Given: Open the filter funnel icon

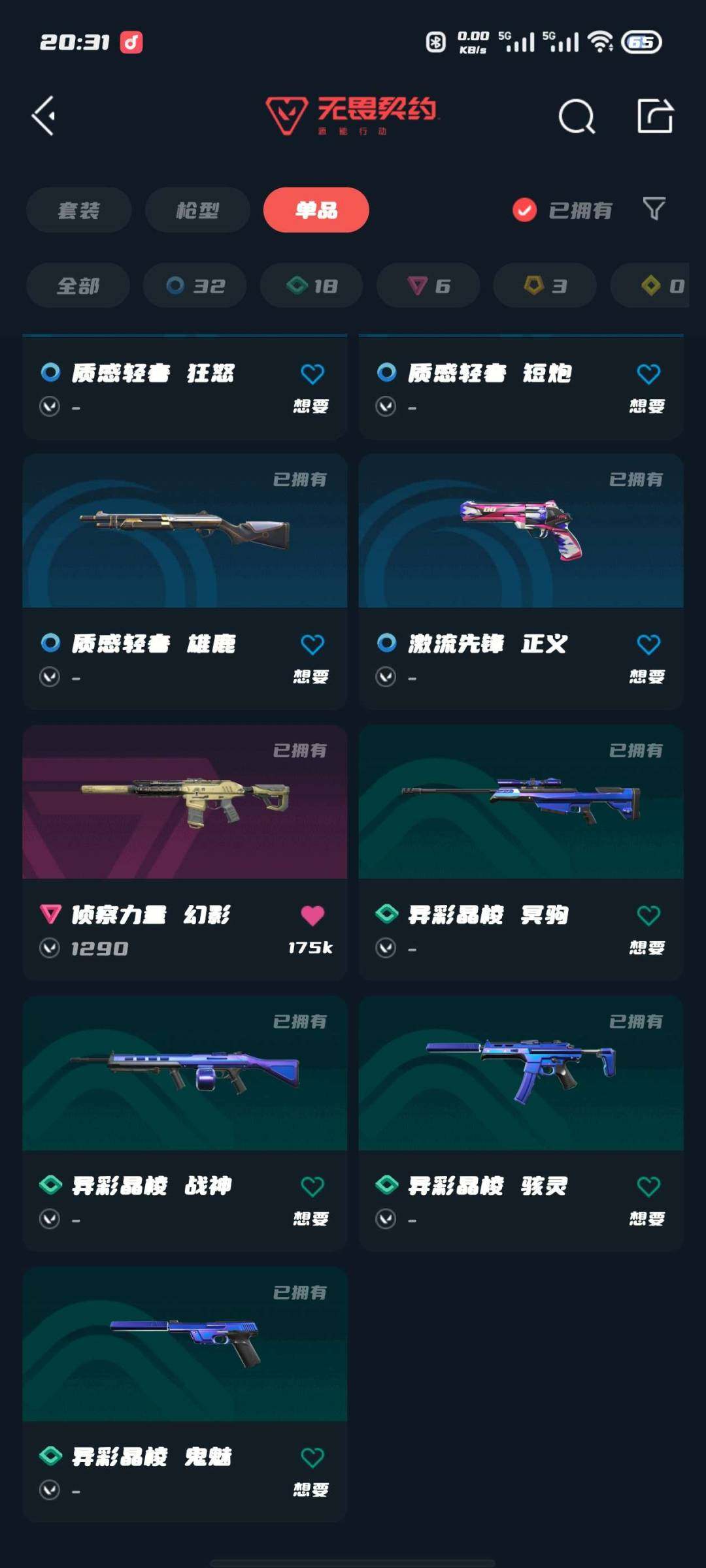Looking at the screenshot, I should pyautogui.click(x=654, y=209).
